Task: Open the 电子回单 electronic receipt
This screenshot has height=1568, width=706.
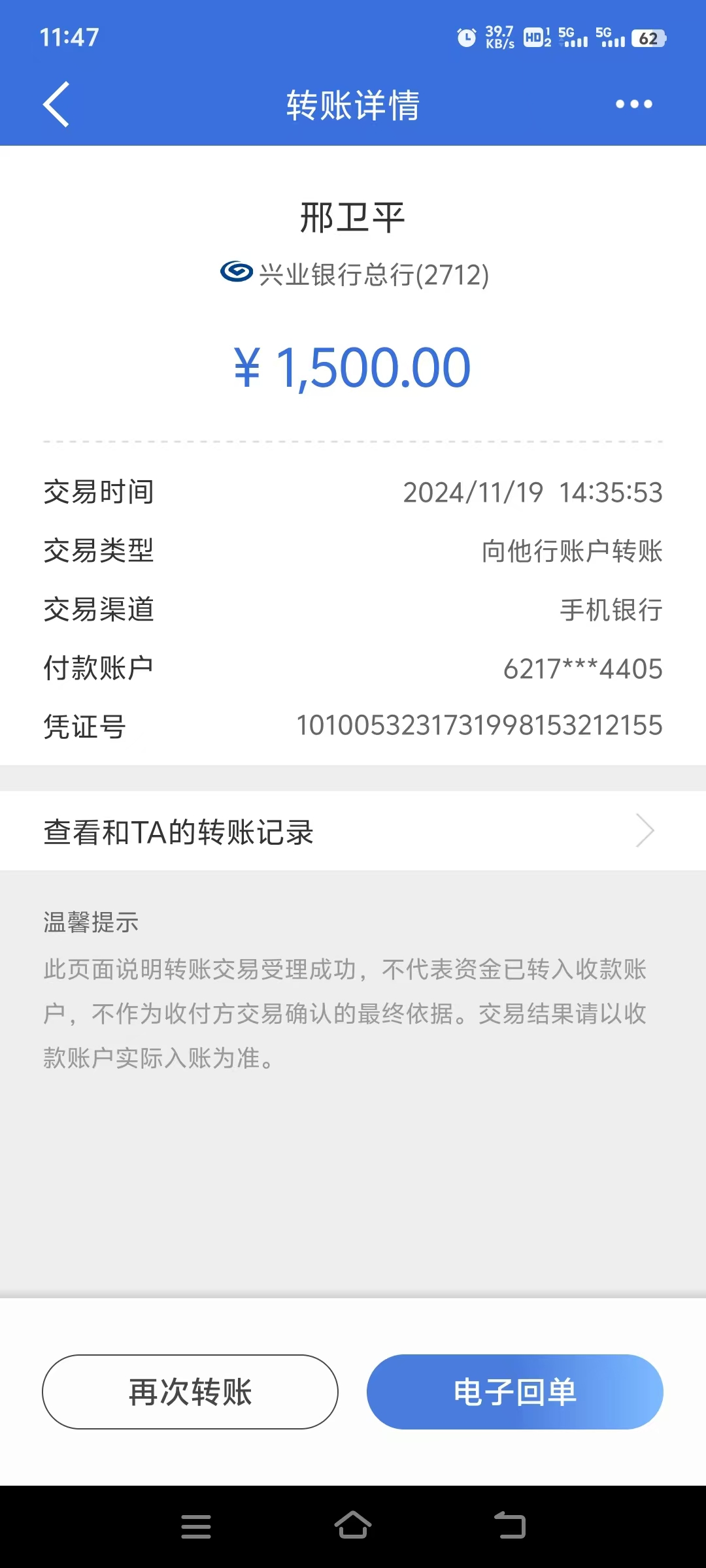Action: point(514,1392)
